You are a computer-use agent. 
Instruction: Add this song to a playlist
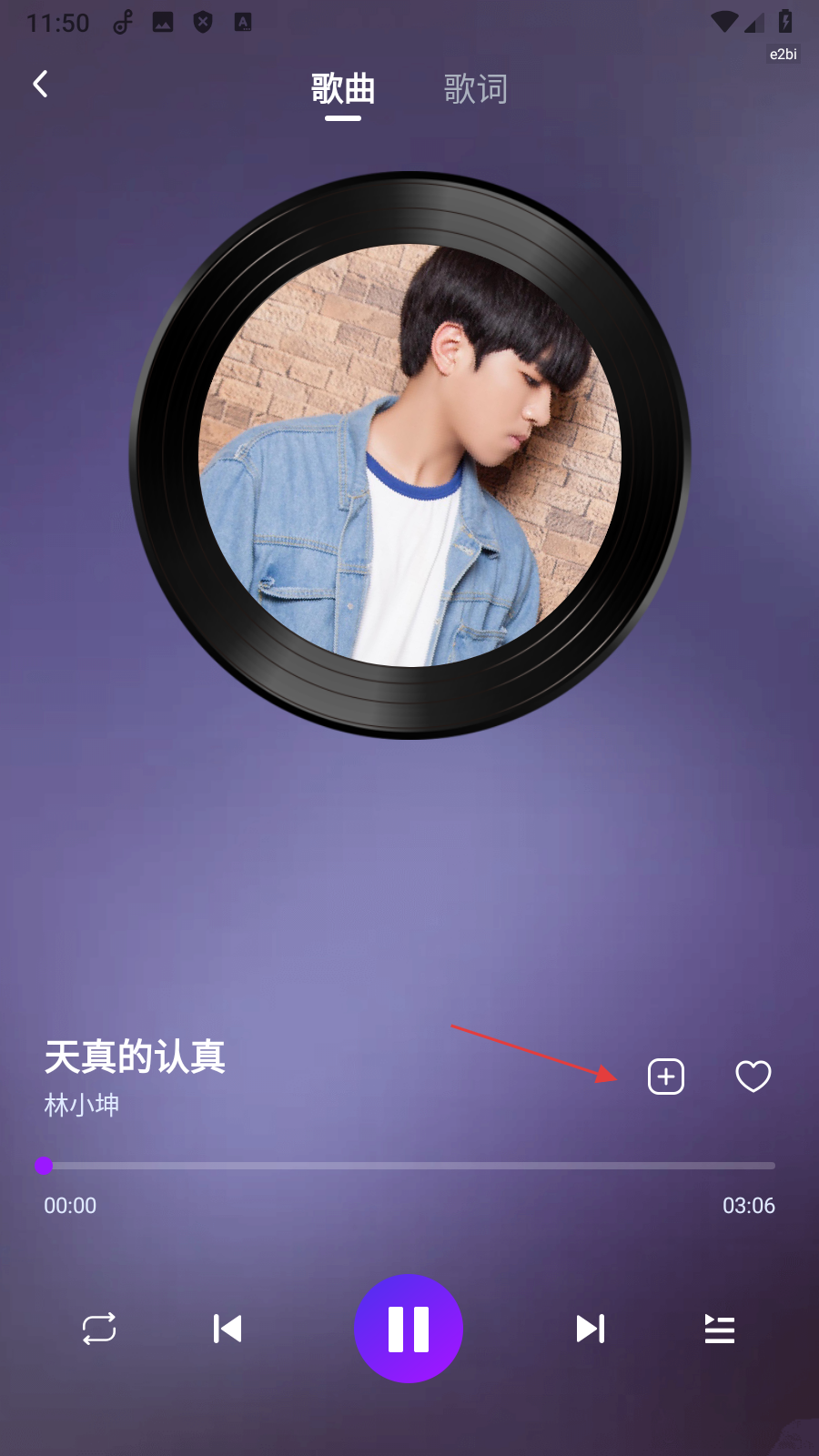click(x=665, y=1077)
